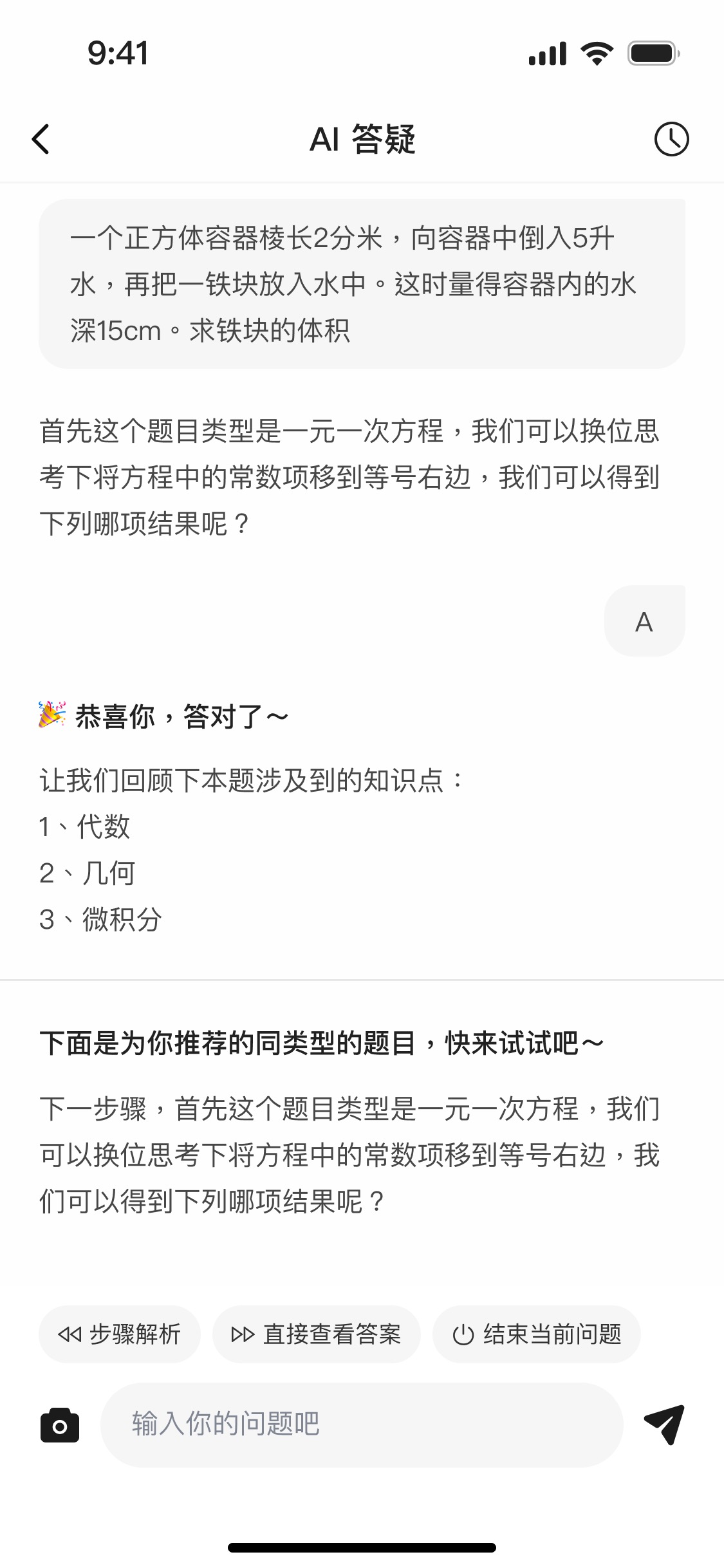Tap the 步骤解析 chip
724x1568 pixels.
pos(120,1334)
